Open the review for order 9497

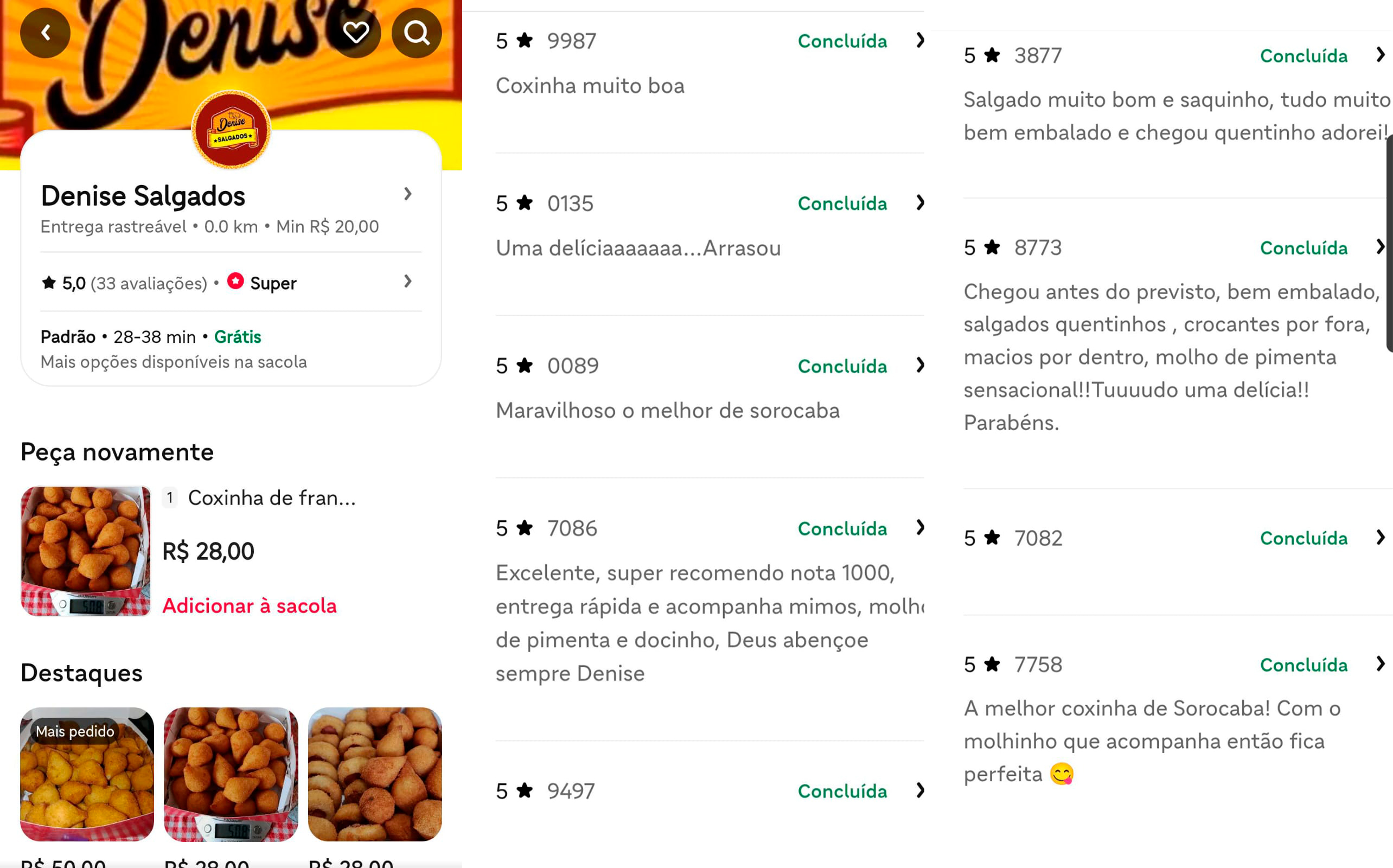point(920,790)
